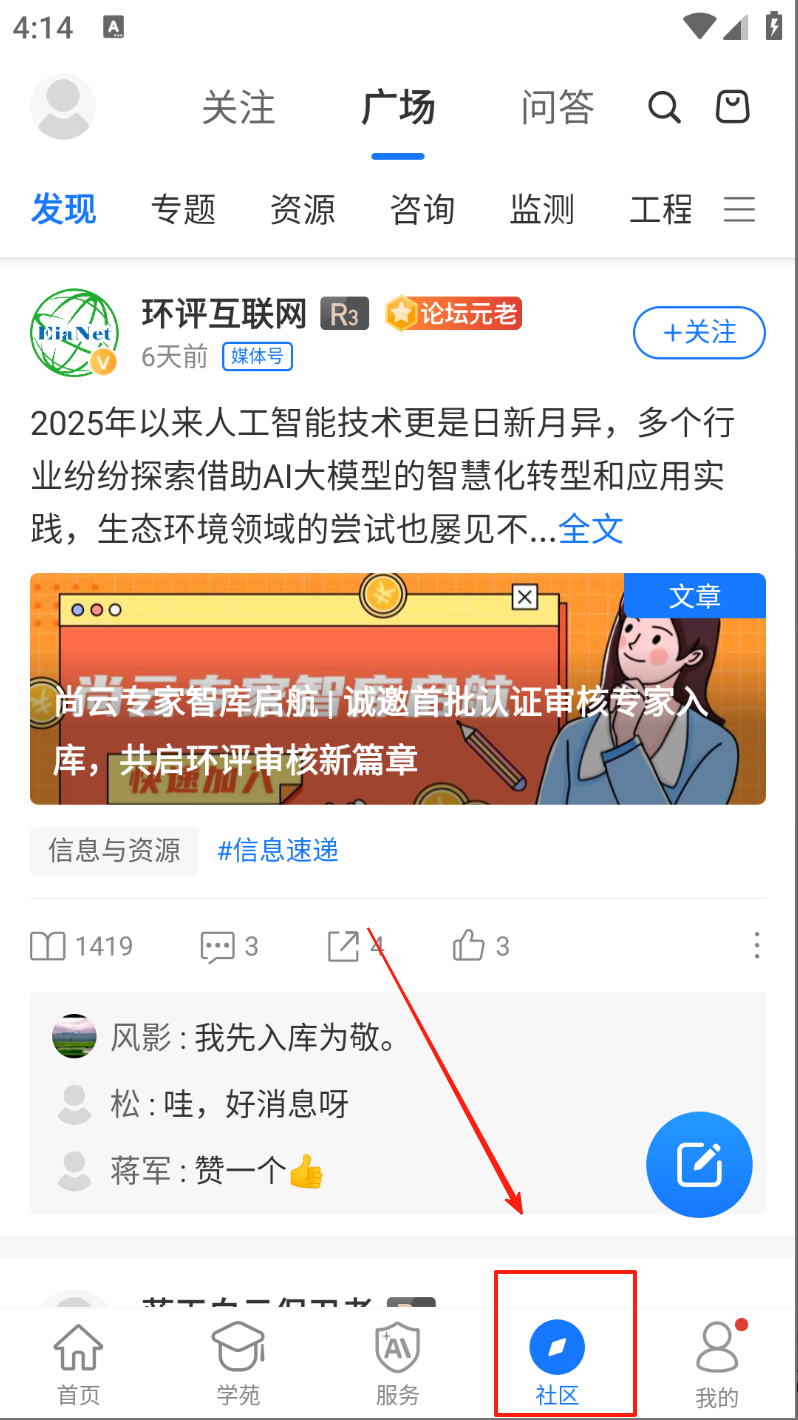Open the #信息速递 topic tag
This screenshot has width=798, height=1420.
278,851
